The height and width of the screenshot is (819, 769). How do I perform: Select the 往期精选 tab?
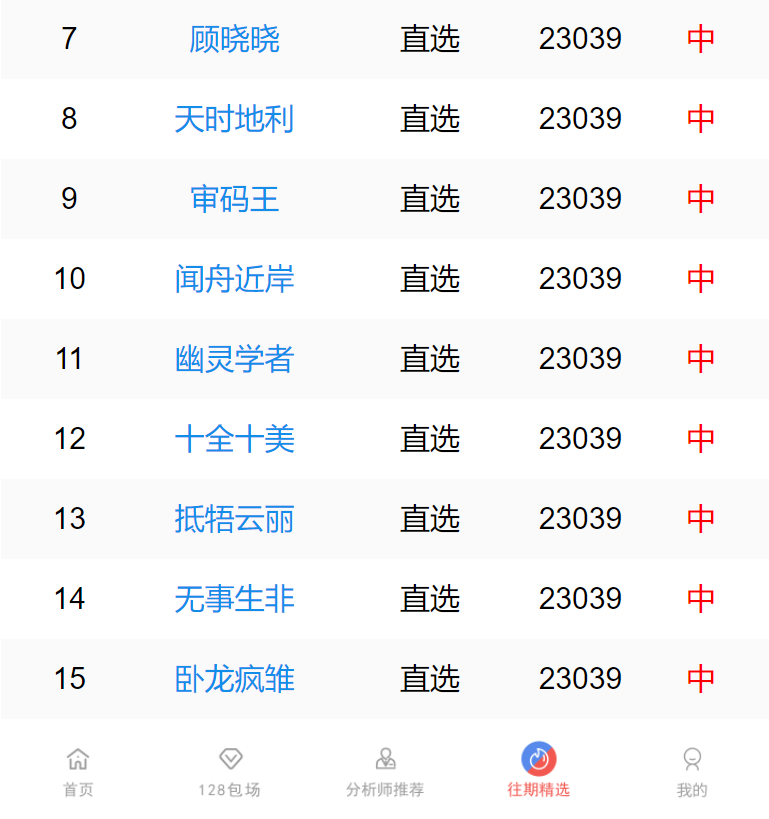coord(538,771)
